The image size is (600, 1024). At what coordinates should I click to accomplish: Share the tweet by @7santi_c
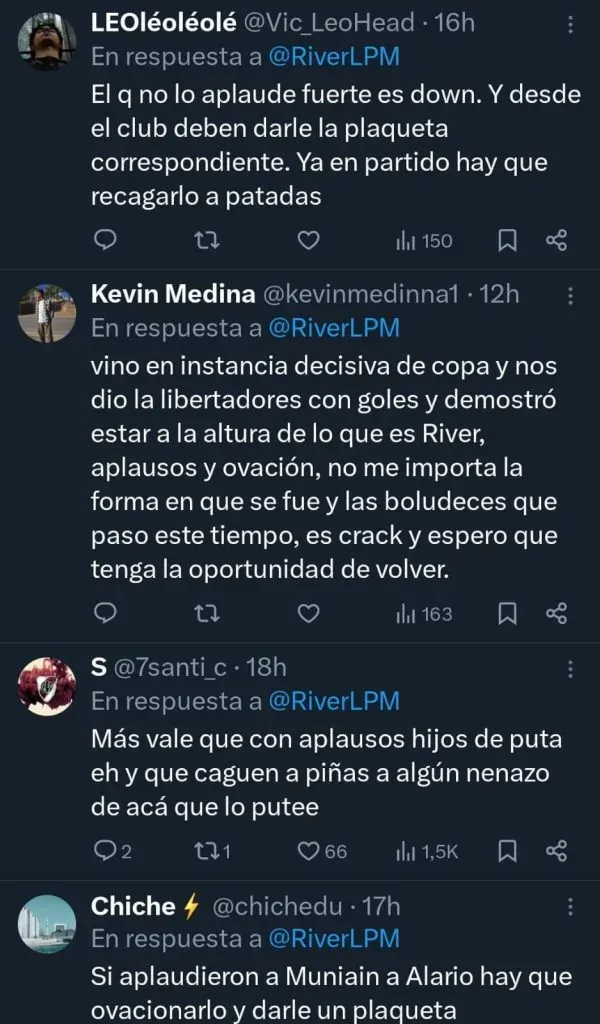[557, 851]
